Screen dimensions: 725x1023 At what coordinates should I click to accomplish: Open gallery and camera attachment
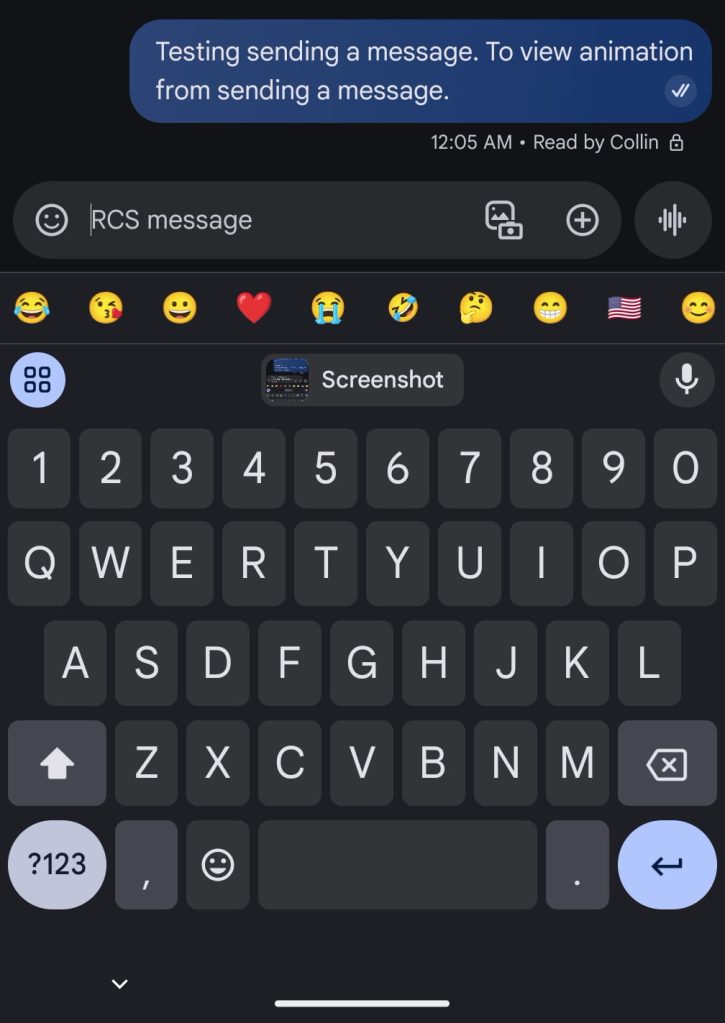tap(504, 220)
